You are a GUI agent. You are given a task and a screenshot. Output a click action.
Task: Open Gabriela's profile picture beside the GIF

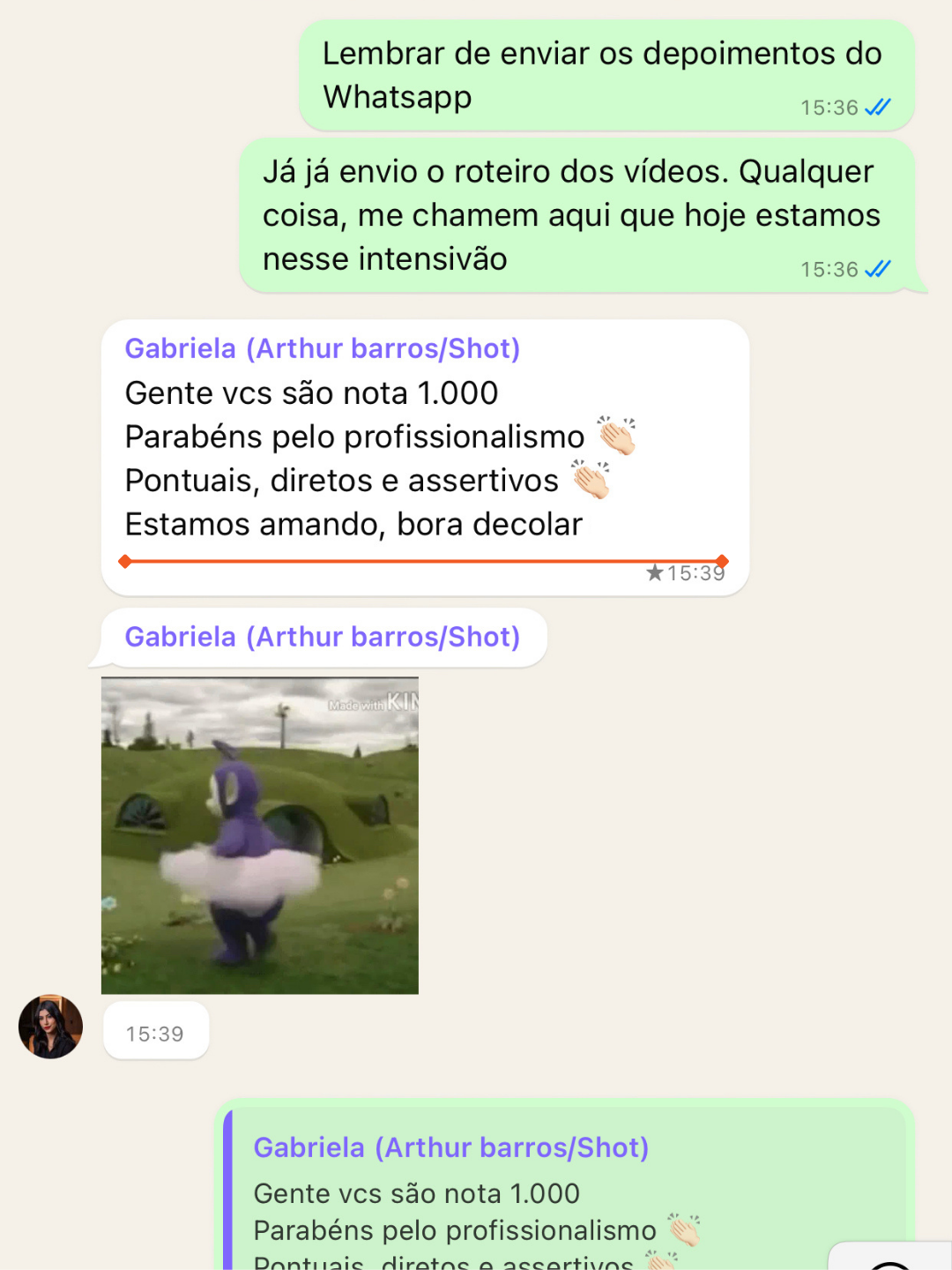pos(50,1027)
